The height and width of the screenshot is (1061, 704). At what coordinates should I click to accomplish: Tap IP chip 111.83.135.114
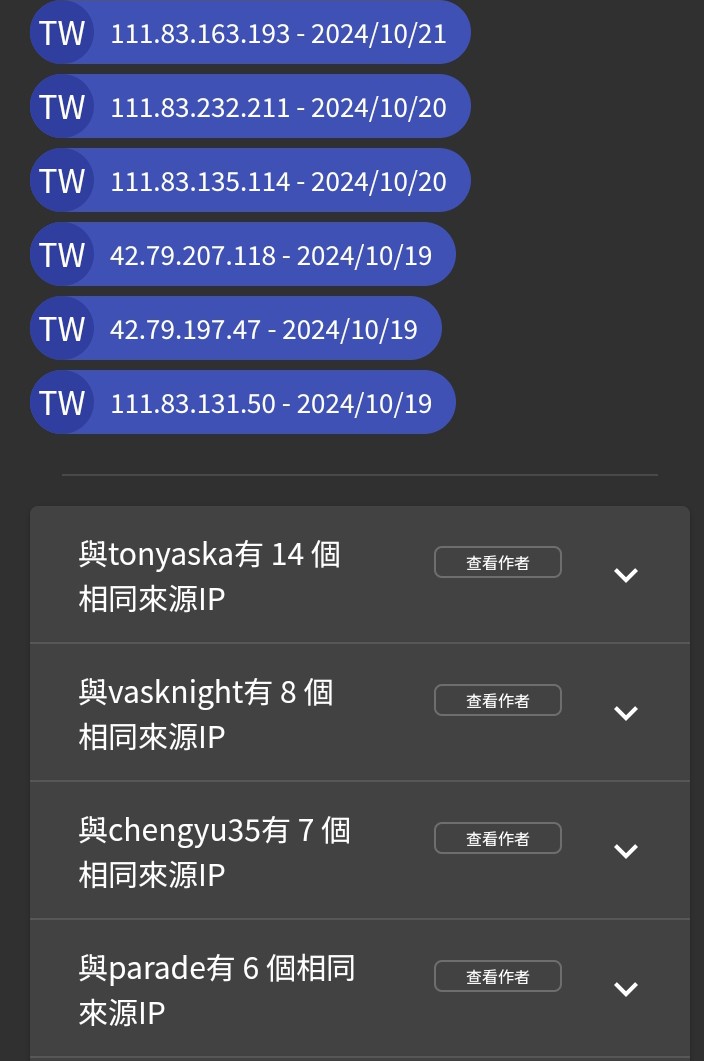250,181
